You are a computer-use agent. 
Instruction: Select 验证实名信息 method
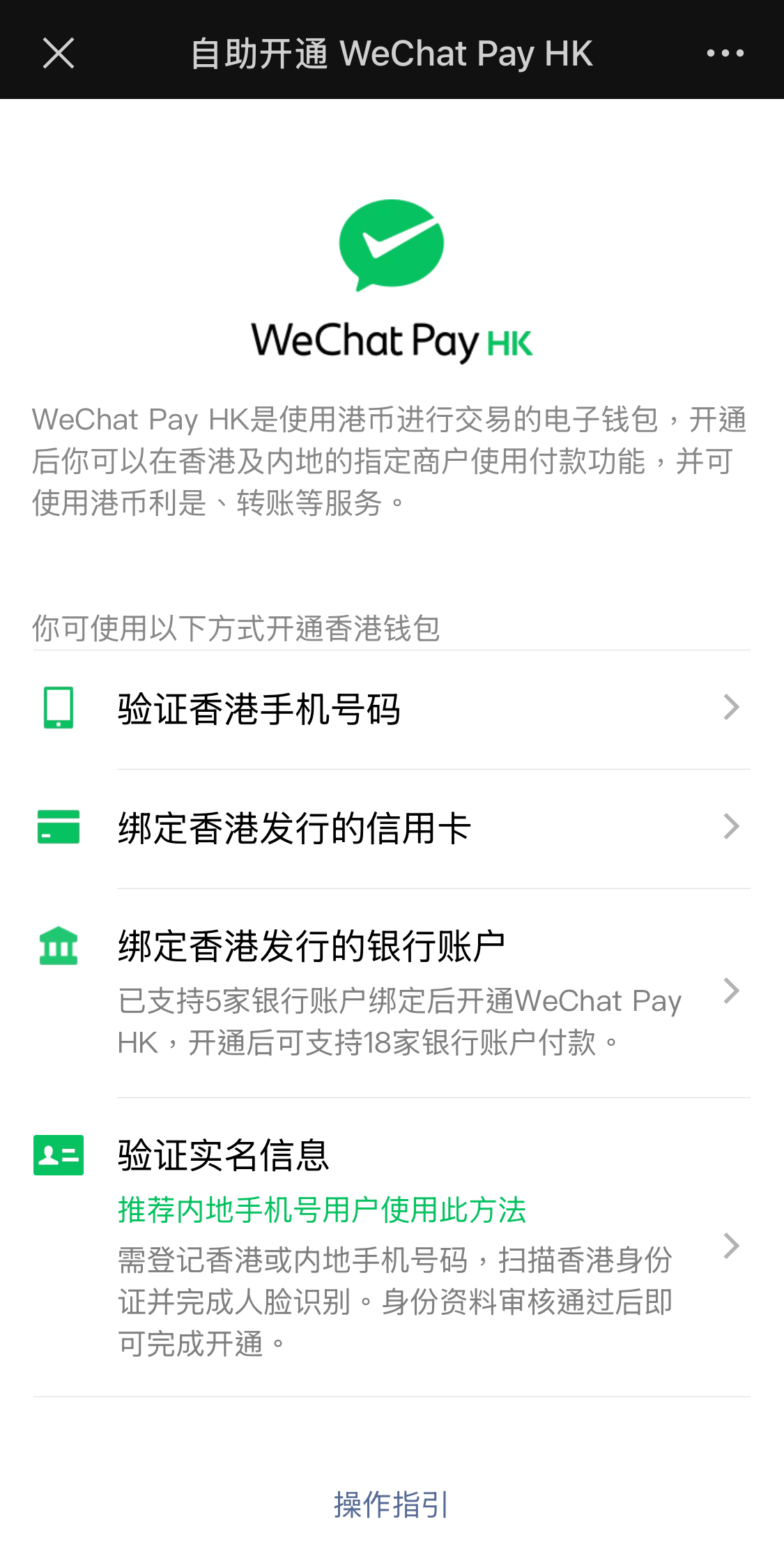(392, 1245)
